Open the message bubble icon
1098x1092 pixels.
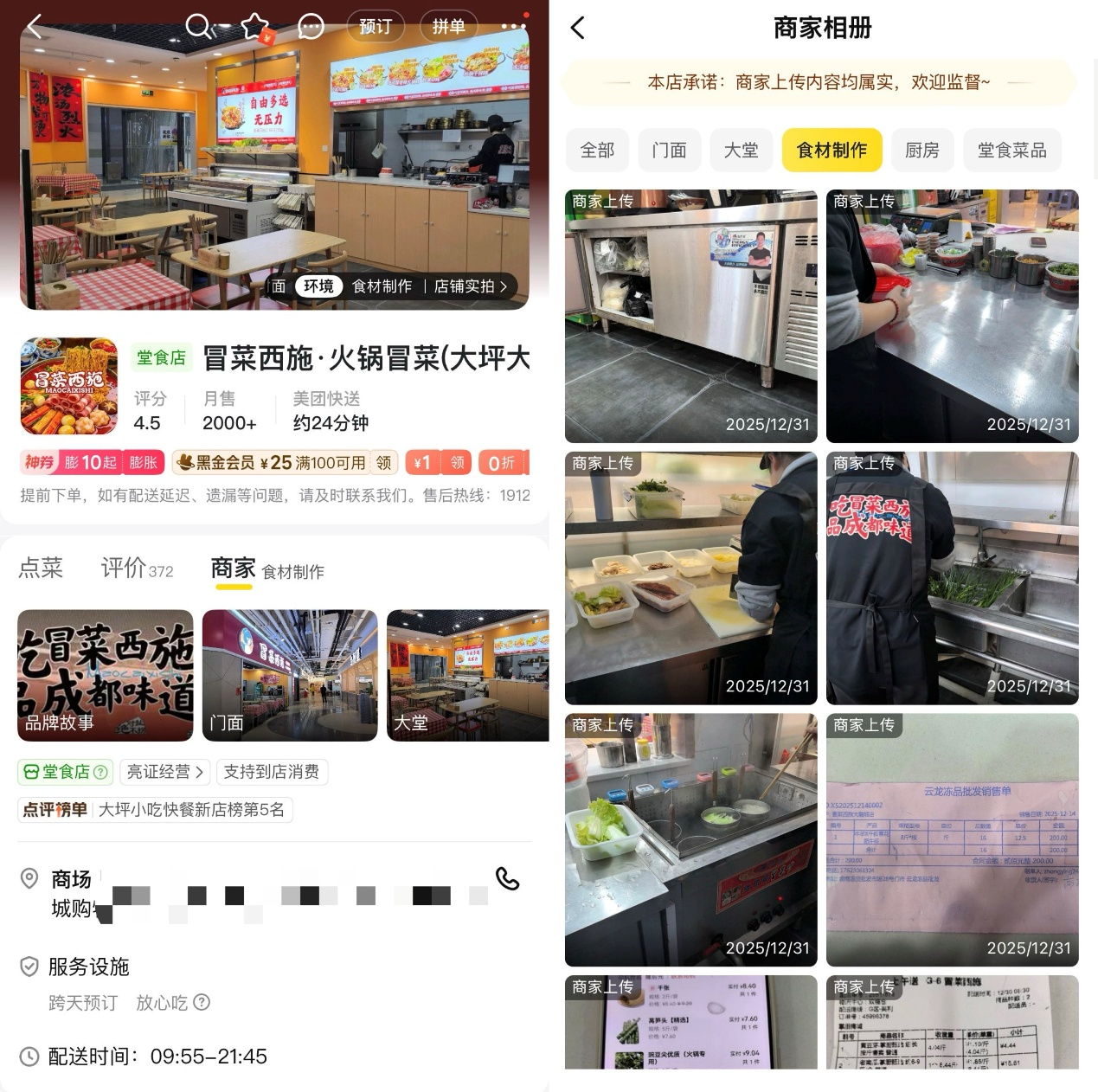pyautogui.click(x=311, y=27)
